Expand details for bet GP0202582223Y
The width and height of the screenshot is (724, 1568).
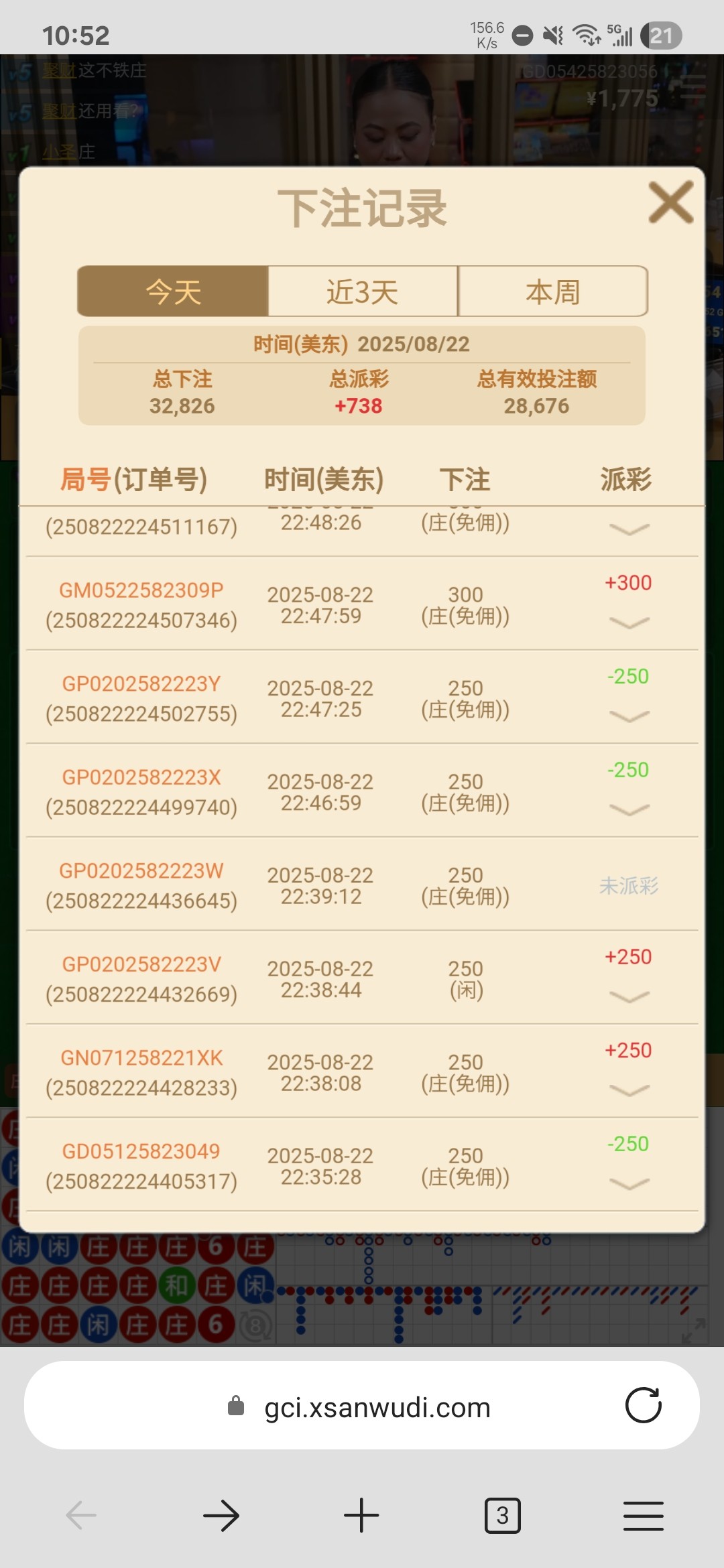629,716
